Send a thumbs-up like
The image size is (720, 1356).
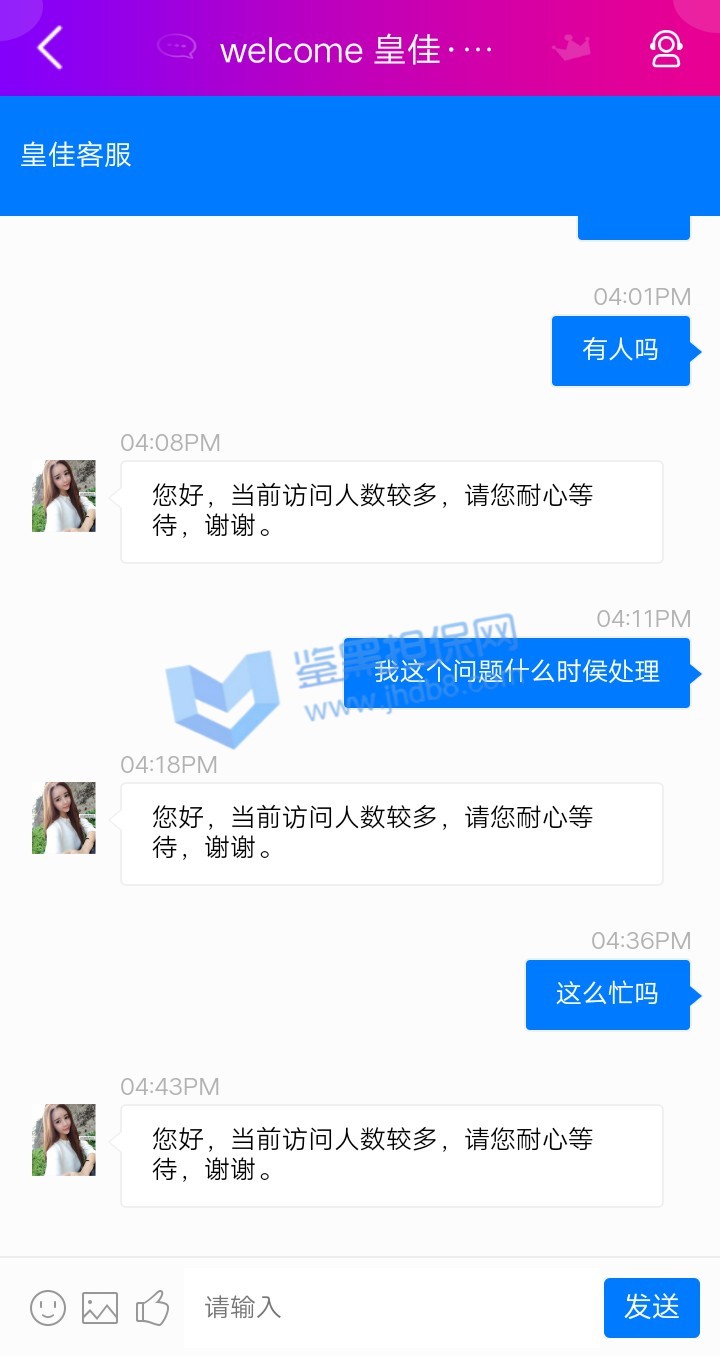(152, 1307)
